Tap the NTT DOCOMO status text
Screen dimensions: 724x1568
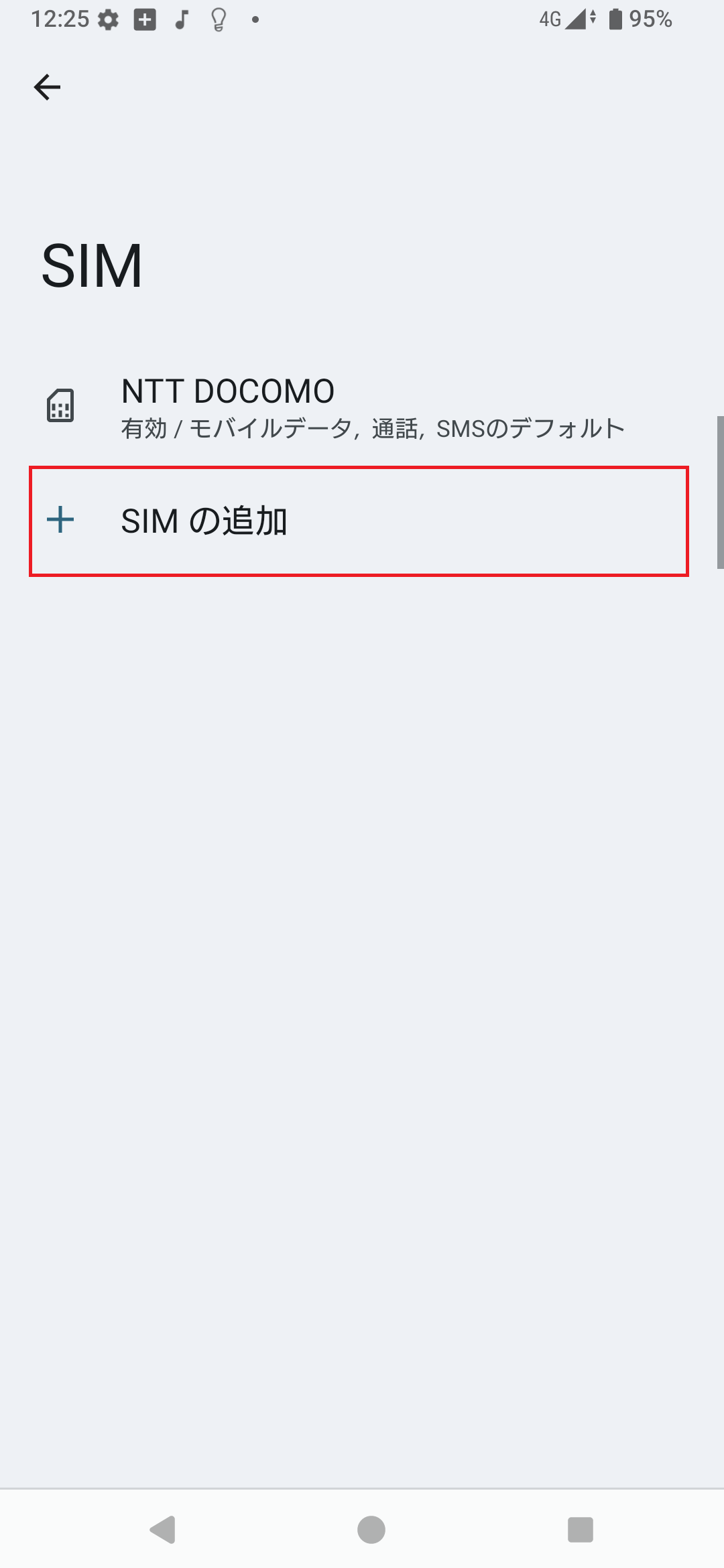(371, 428)
